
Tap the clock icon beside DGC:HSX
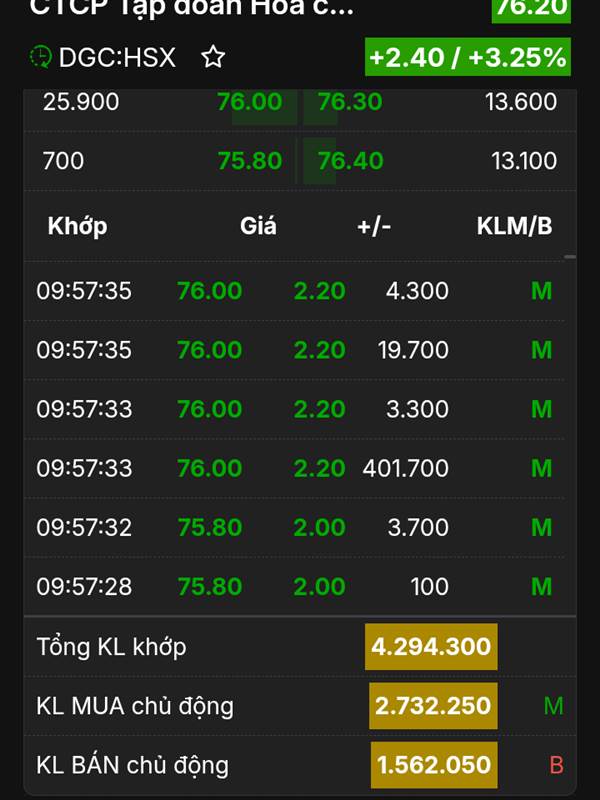(x=41, y=57)
